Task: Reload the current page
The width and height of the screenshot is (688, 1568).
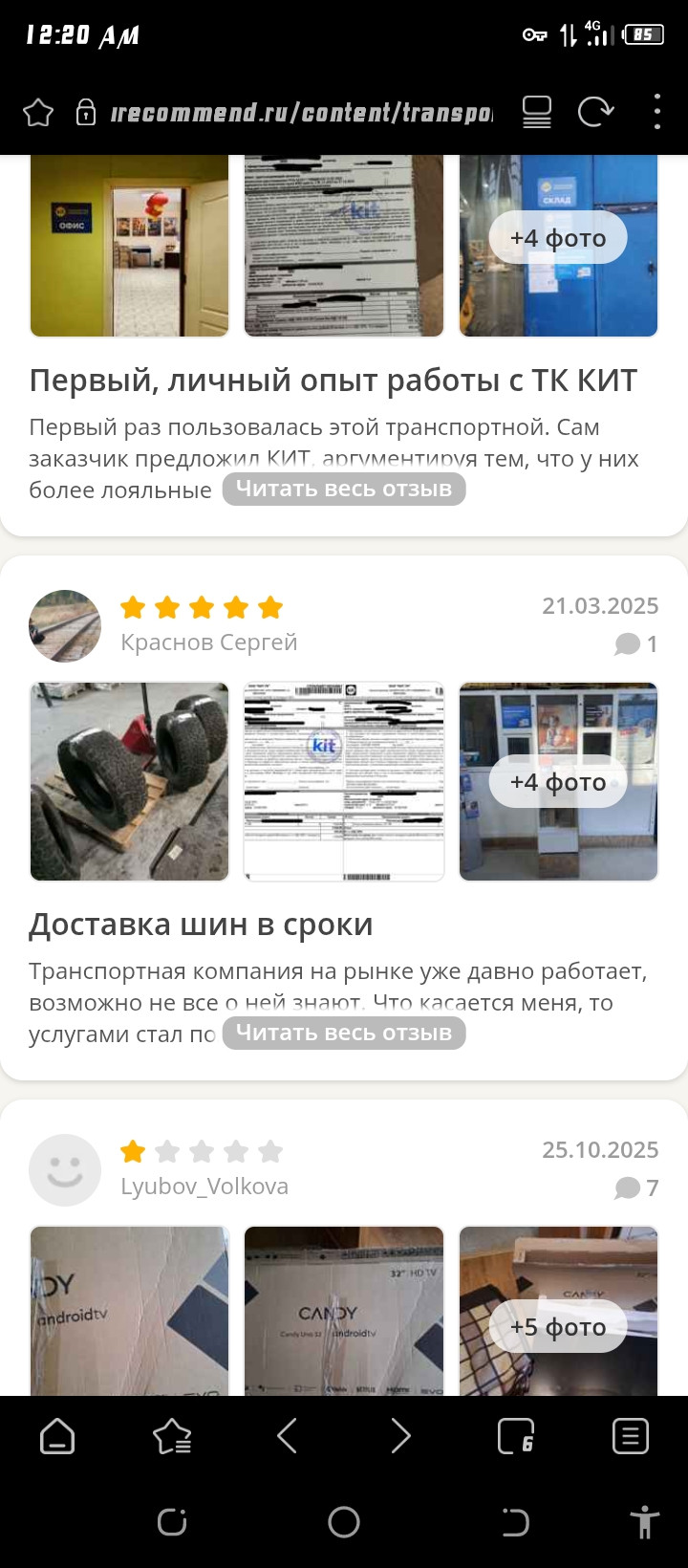Action: coord(595,113)
